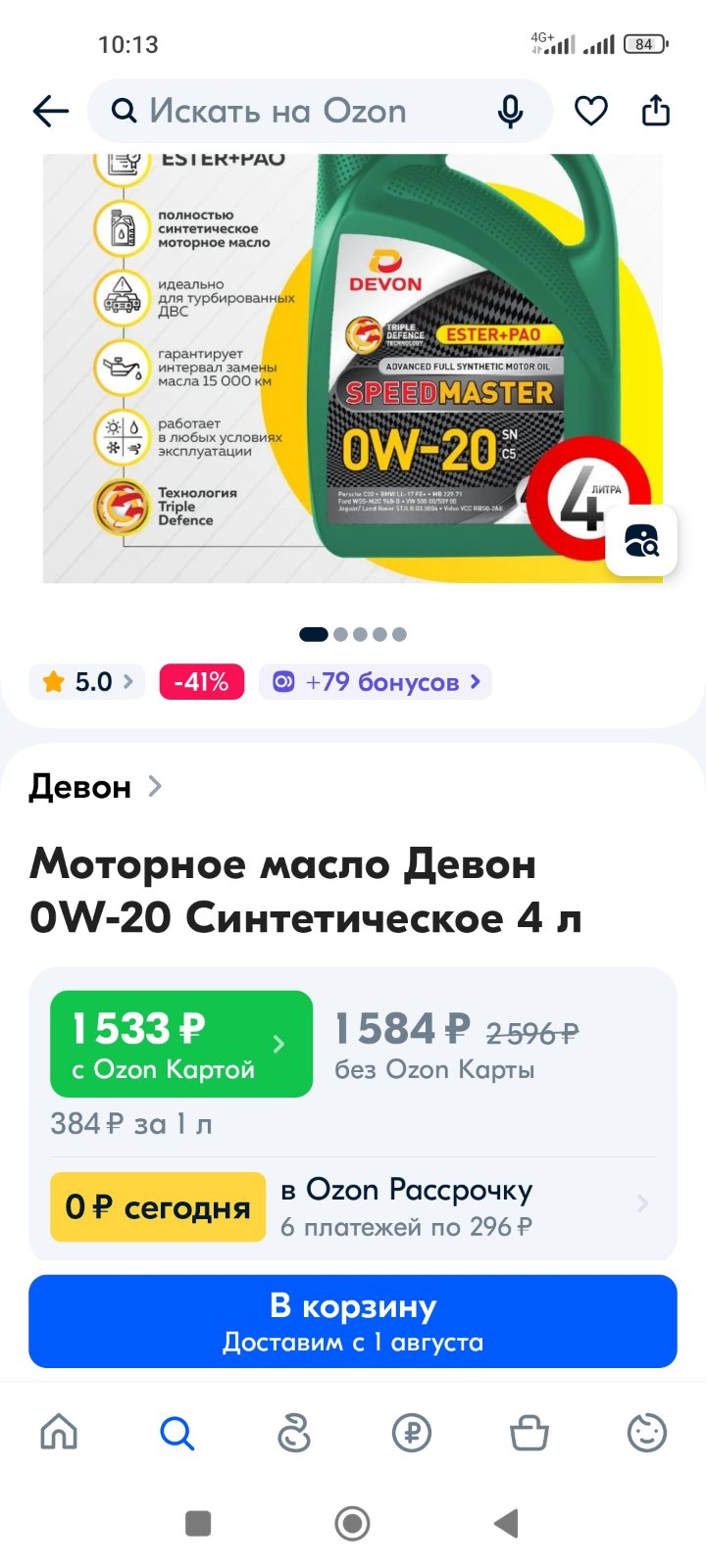706x1568 pixels.
Task: Go back using the top arrow
Action: pos(51,112)
